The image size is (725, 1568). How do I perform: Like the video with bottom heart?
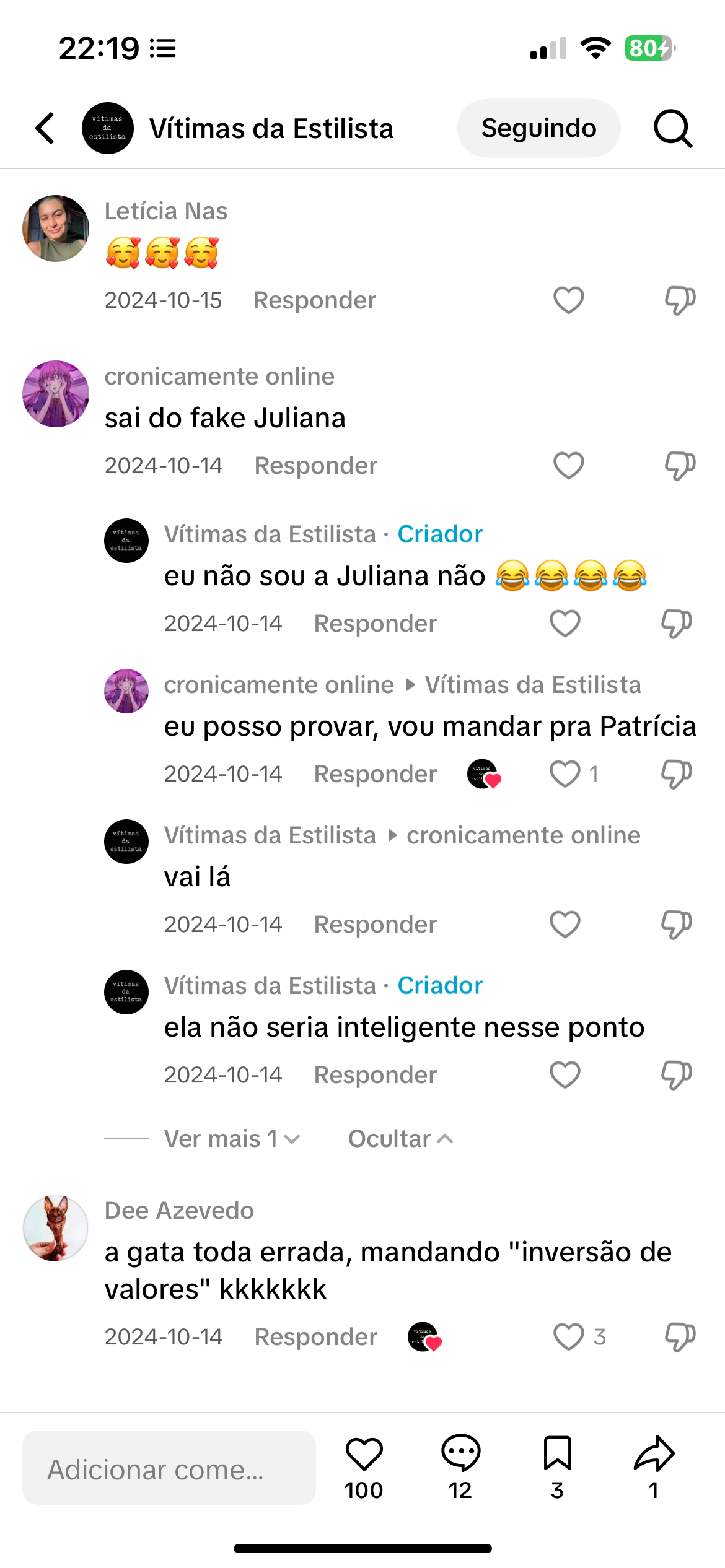tap(364, 1454)
